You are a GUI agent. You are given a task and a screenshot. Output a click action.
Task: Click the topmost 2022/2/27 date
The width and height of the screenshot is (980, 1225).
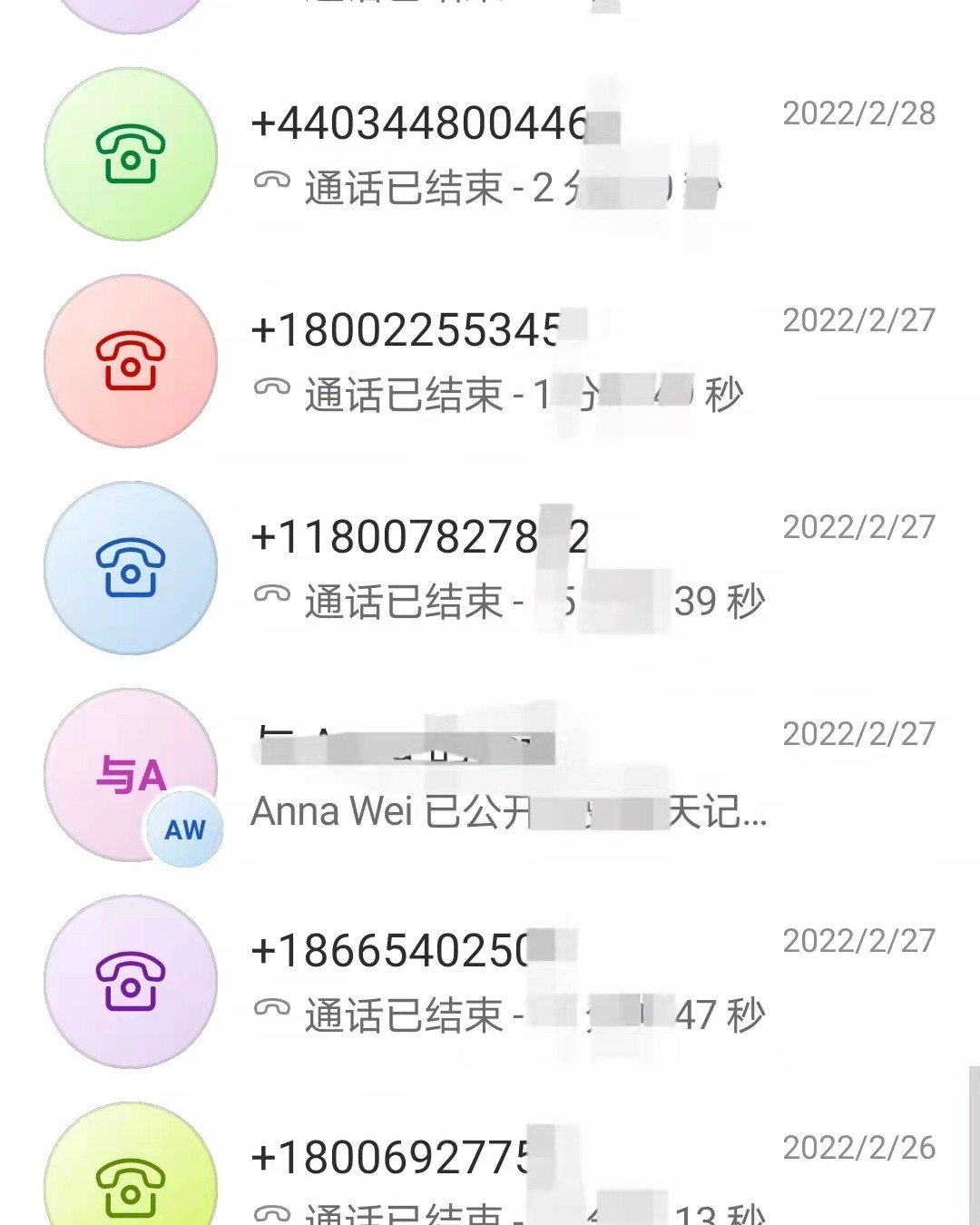pos(857,319)
